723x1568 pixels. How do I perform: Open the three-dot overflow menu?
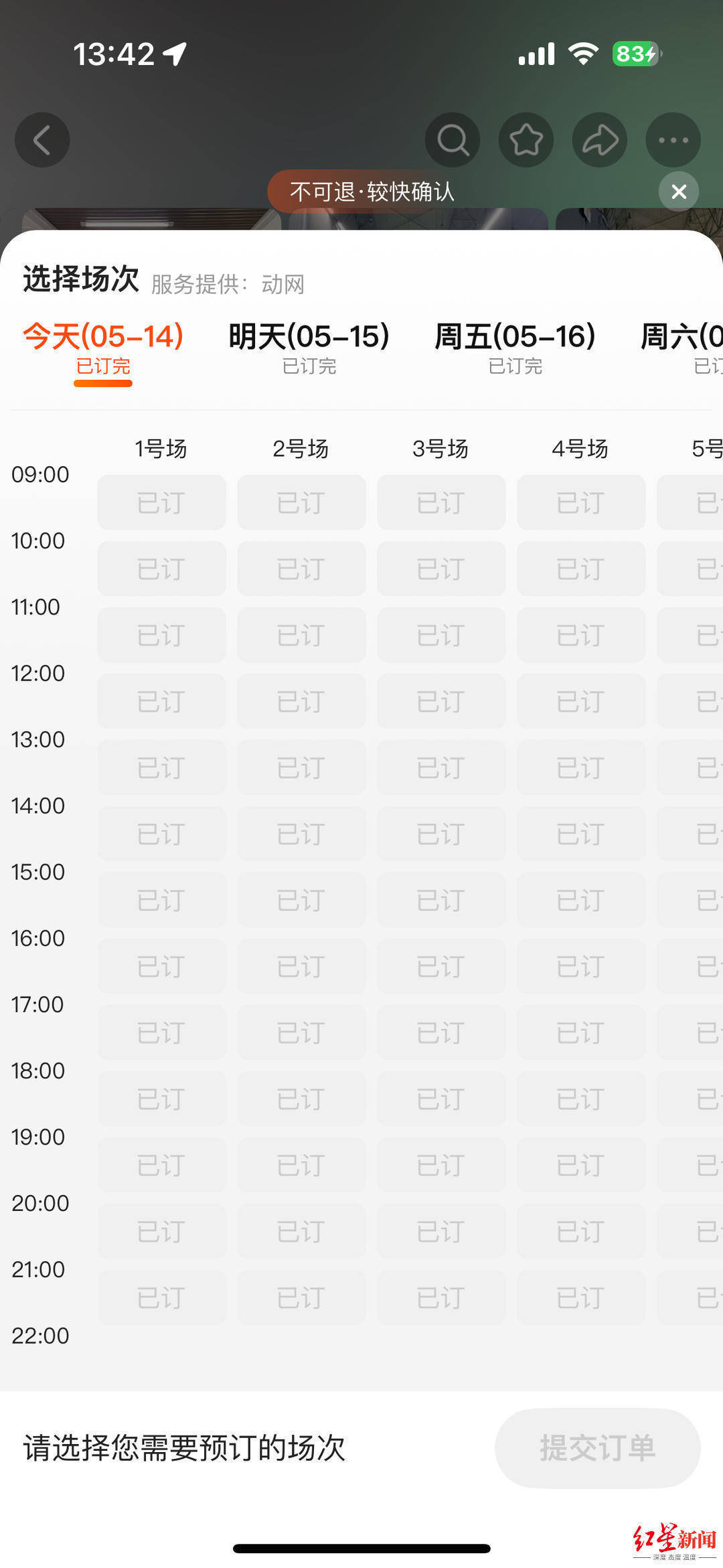pyautogui.click(x=673, y=140)
